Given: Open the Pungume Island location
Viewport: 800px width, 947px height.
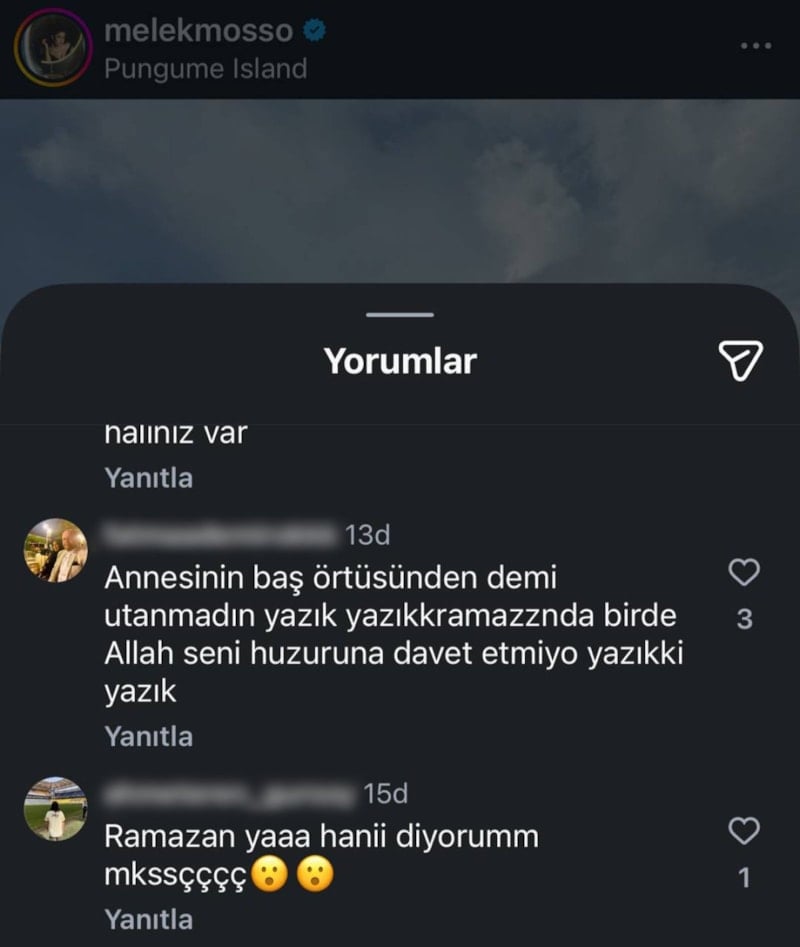Looking at the screenshot, I should coord(206,68).
